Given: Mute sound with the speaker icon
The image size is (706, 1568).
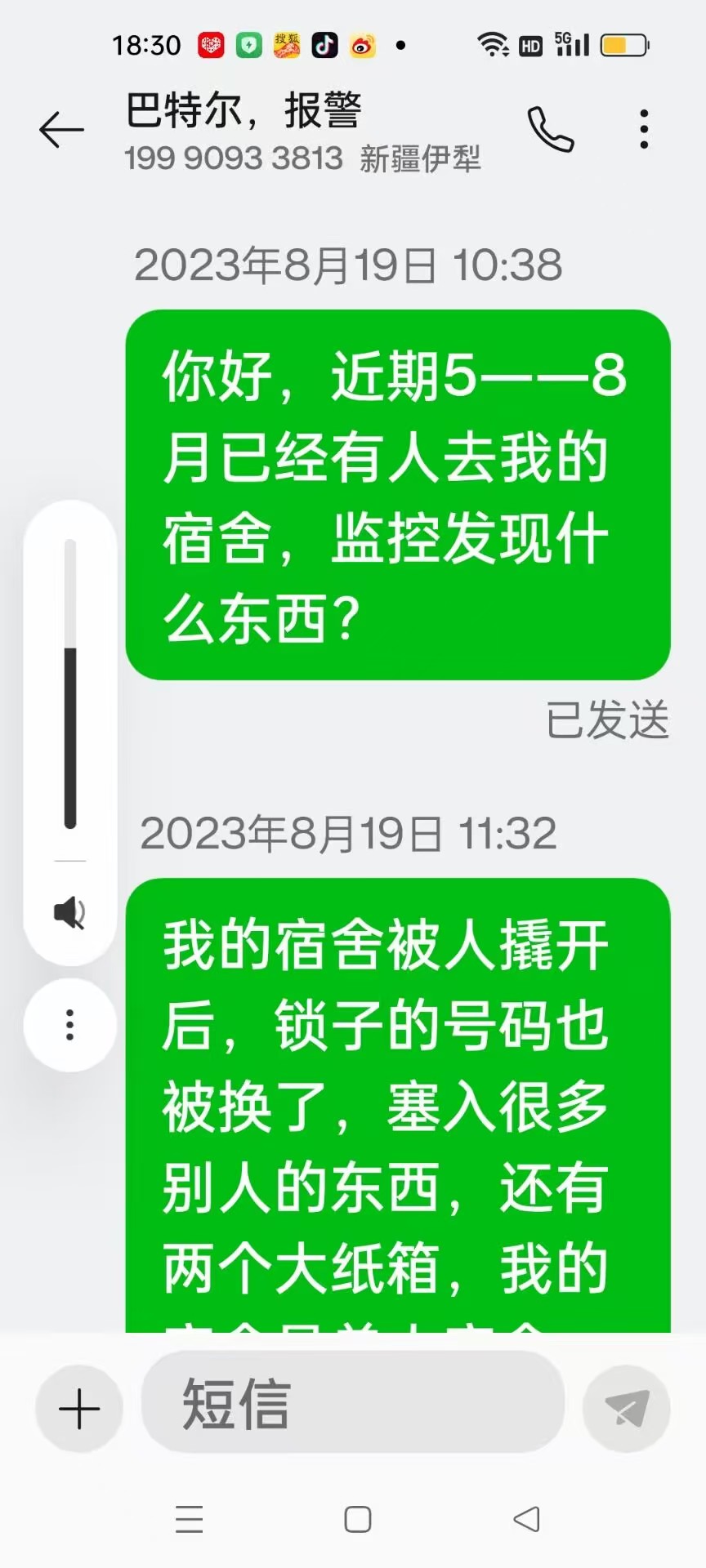Looking at the screenshot, I should (69, 912).
